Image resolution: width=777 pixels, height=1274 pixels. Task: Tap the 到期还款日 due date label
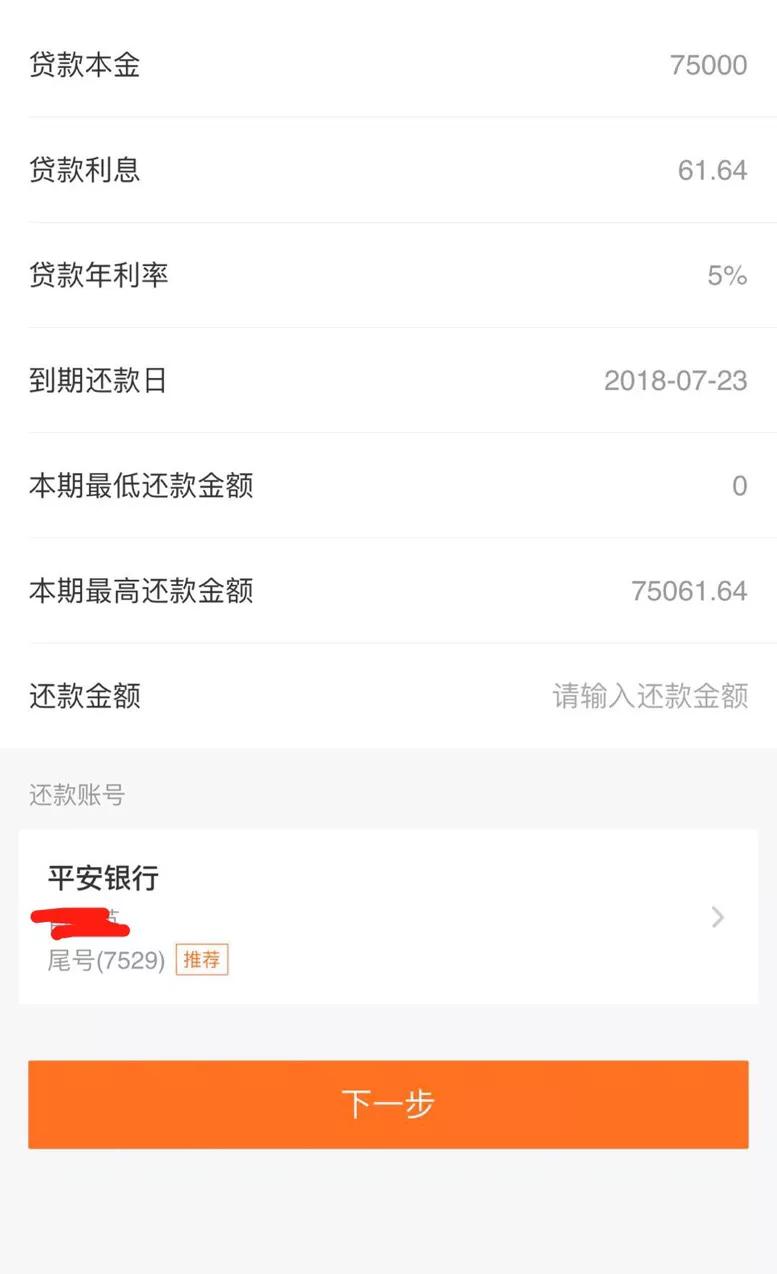click(97, 381)
